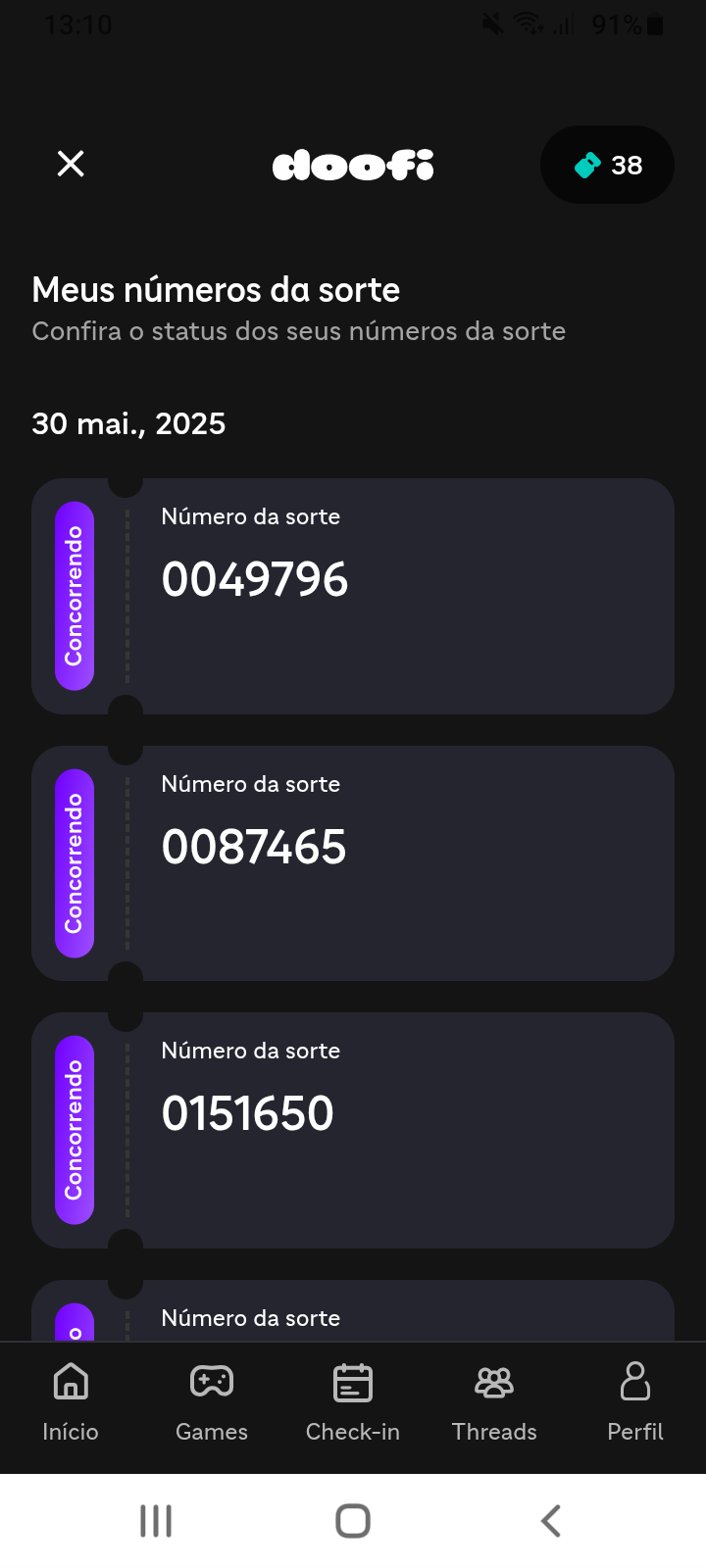
Task: Open the Check-in tab
Action: pos(353,1402)
